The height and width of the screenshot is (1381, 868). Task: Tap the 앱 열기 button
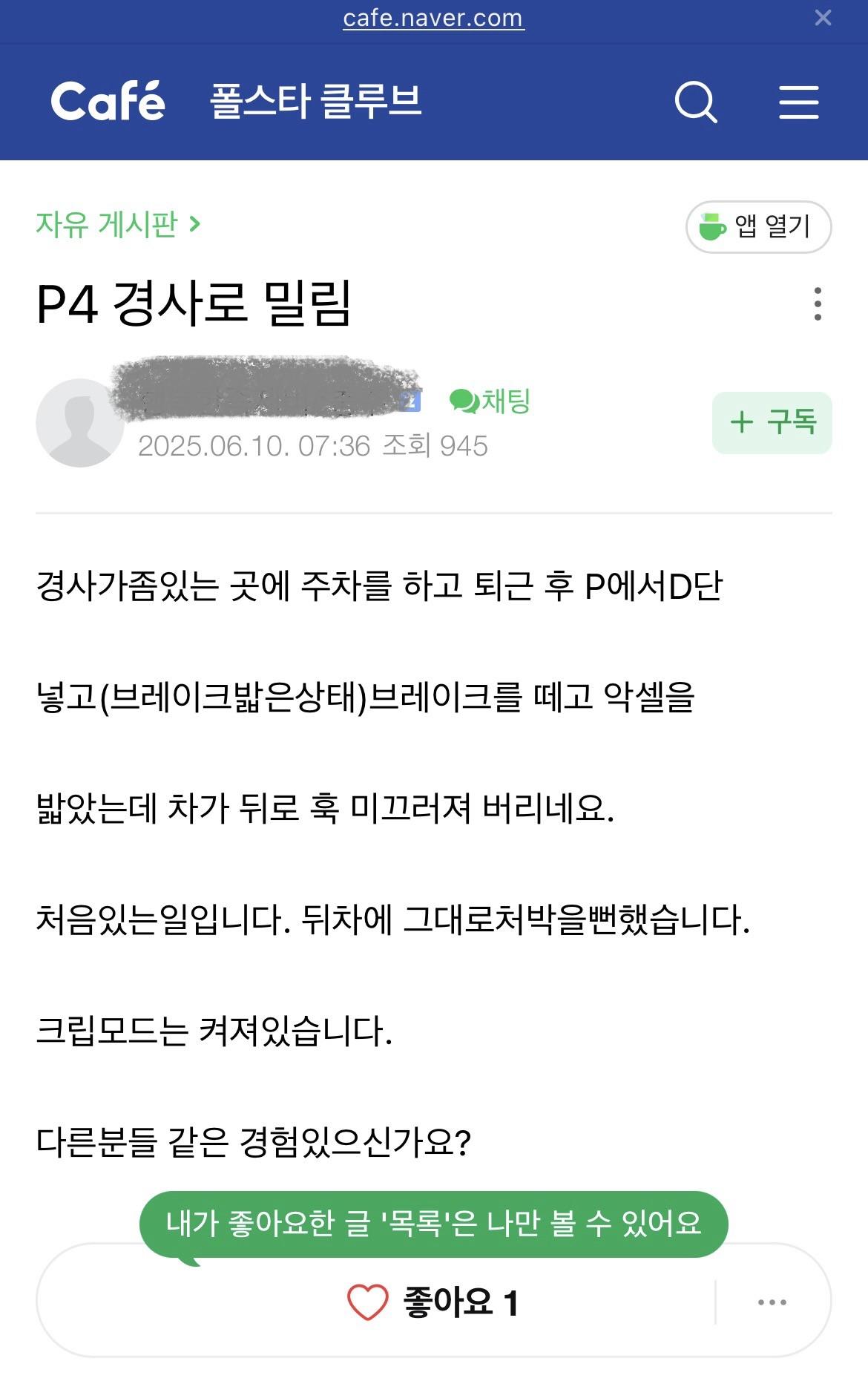click(758, 226)
